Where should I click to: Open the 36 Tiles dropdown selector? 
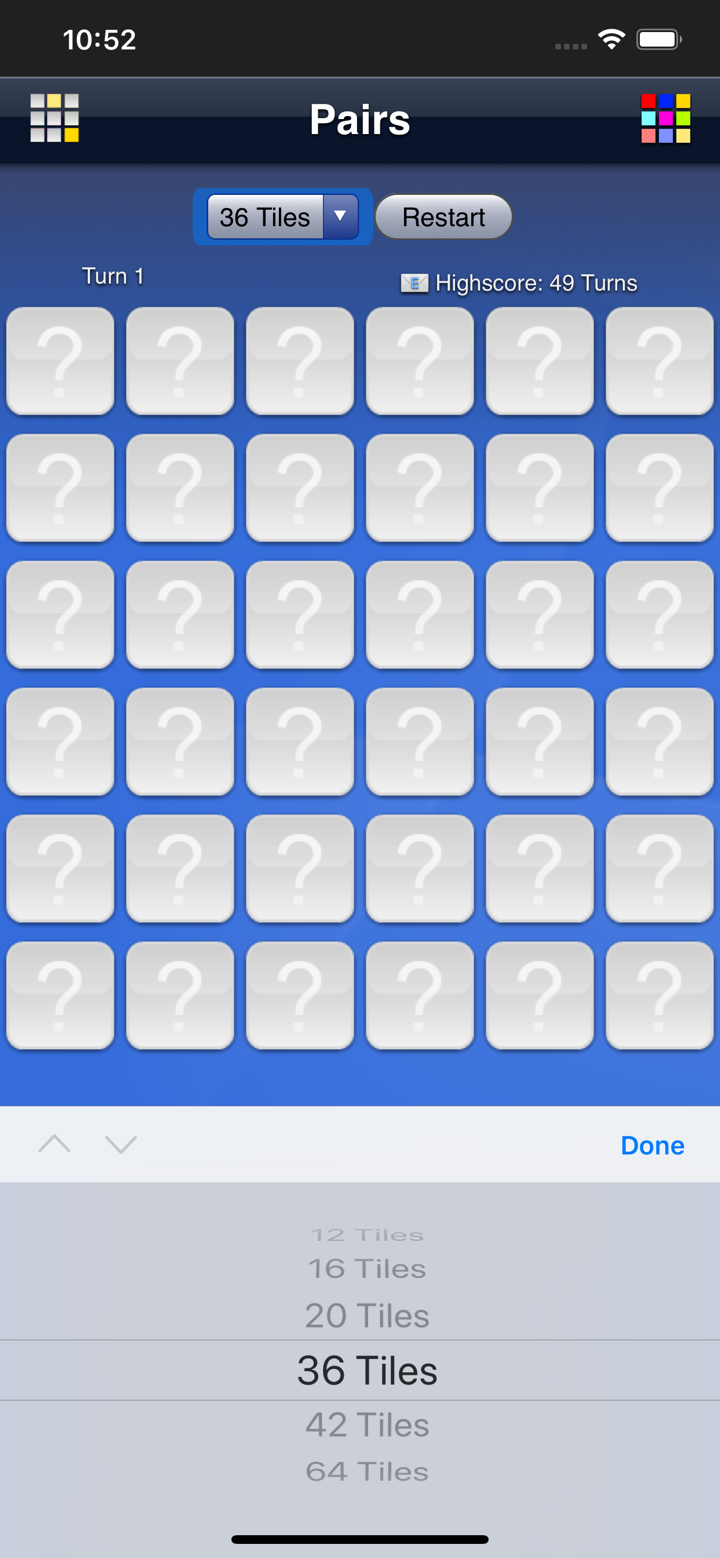point(281,217)
